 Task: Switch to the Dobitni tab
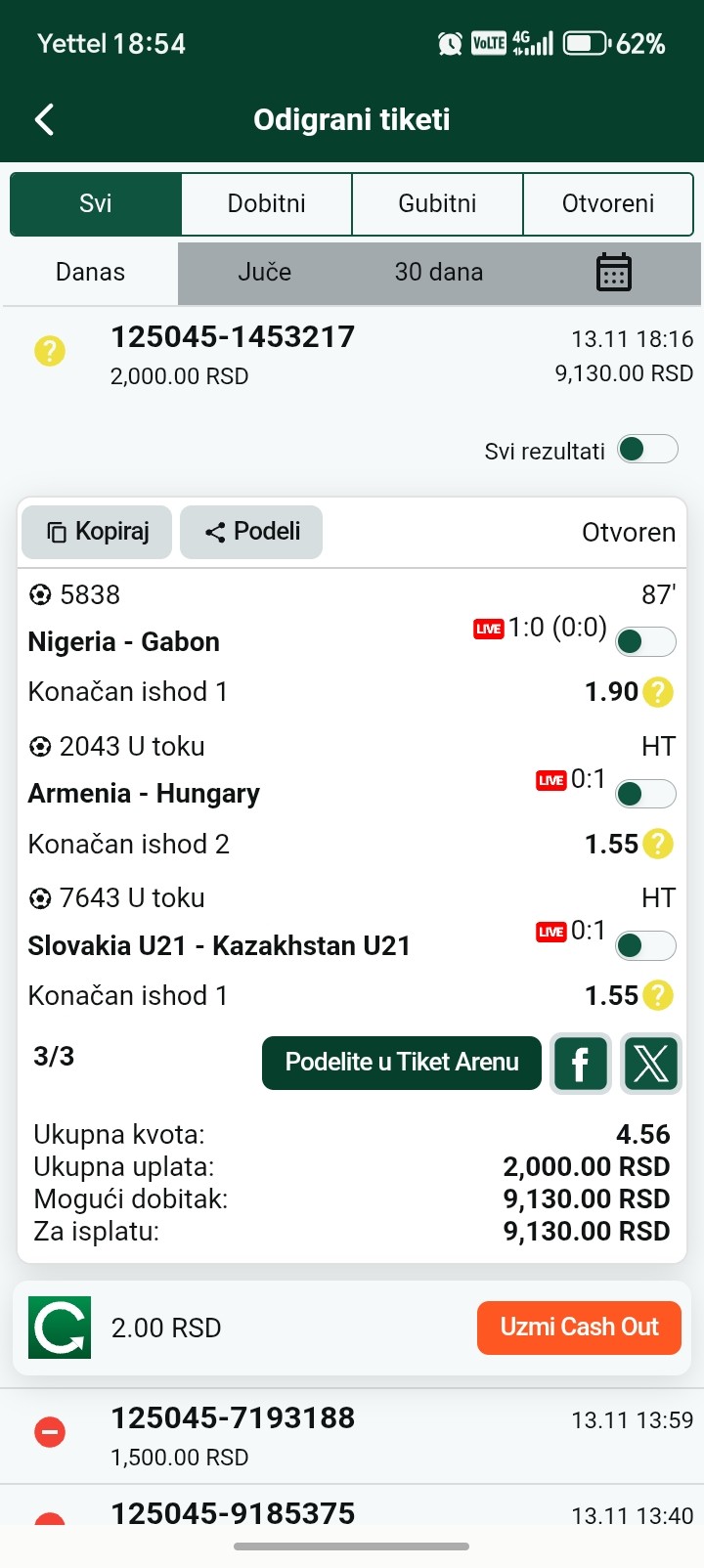point(266,203)
